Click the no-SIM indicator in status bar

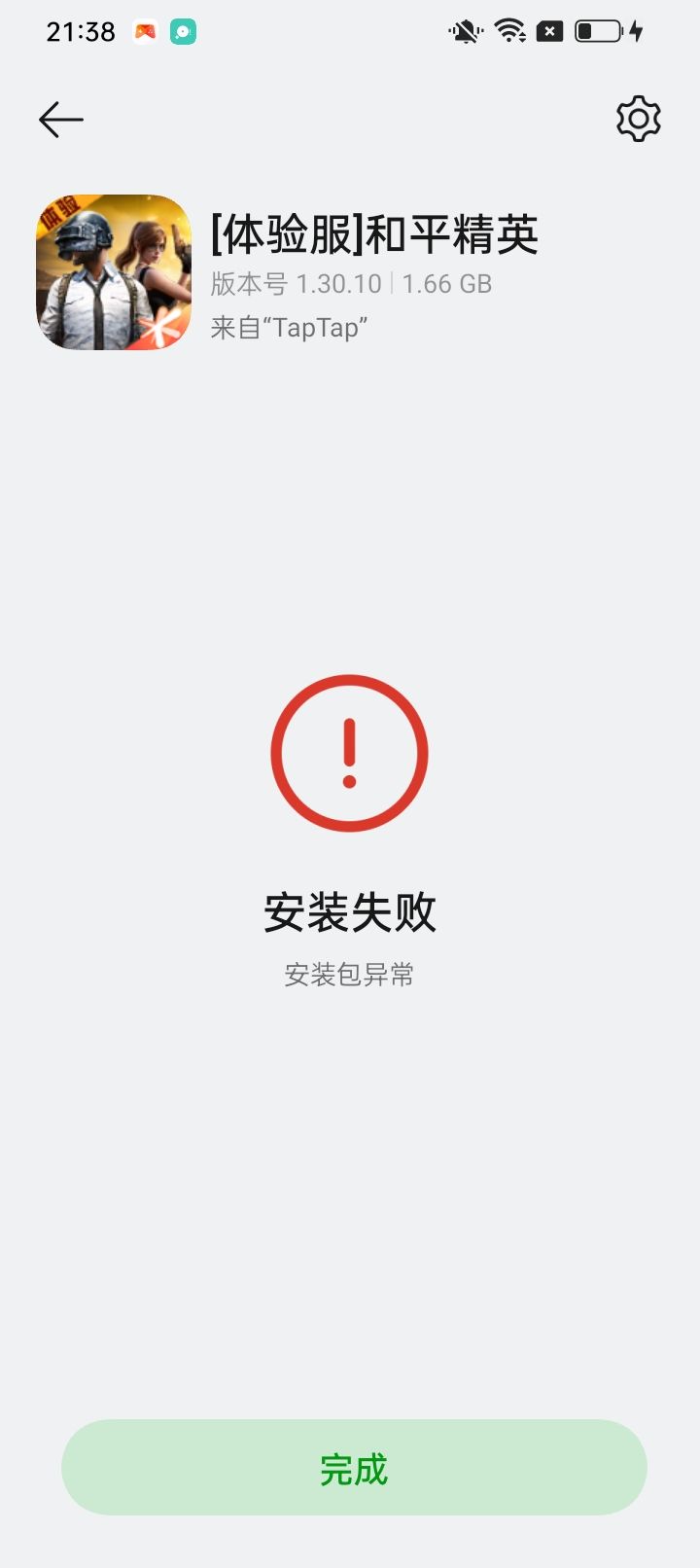(549, 31)
